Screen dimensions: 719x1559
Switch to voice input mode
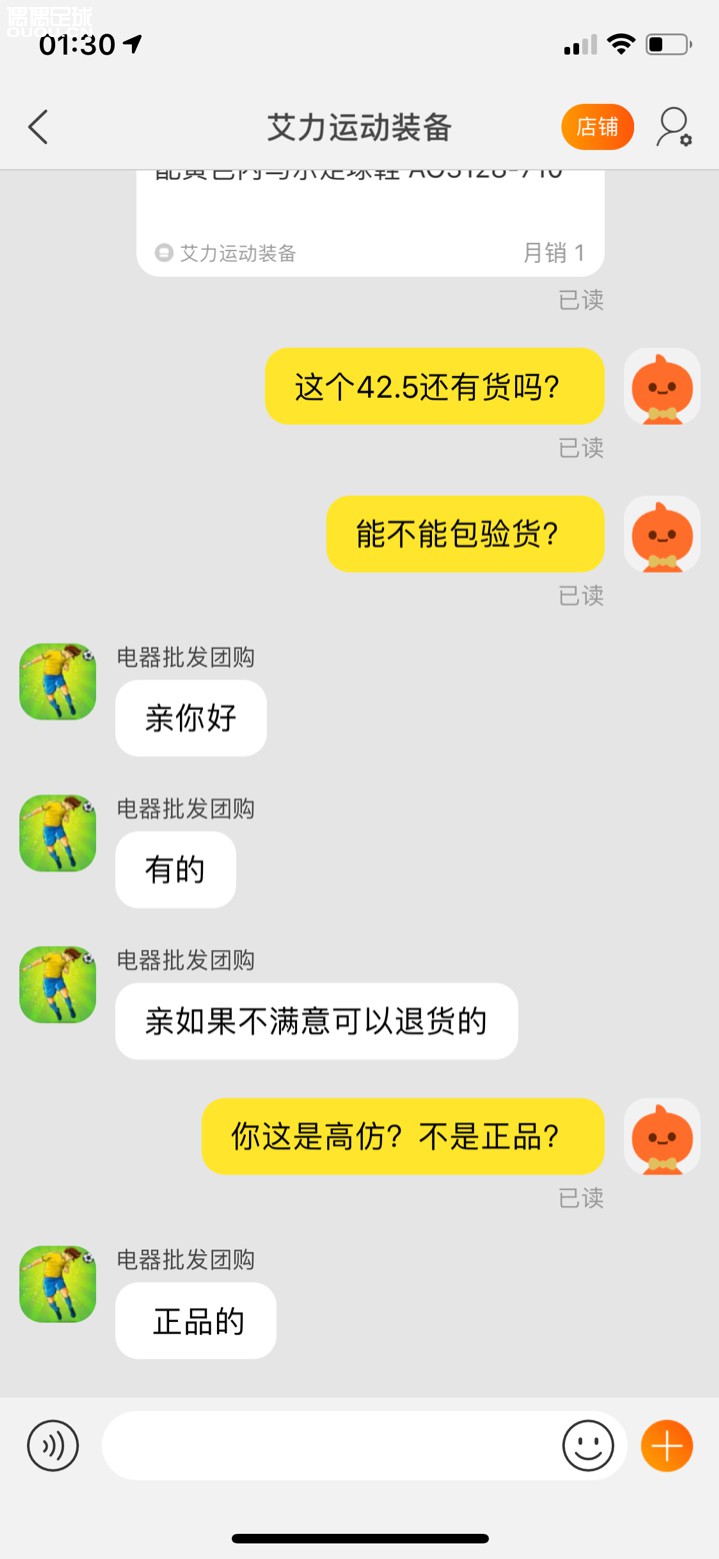coord(53,1446)
